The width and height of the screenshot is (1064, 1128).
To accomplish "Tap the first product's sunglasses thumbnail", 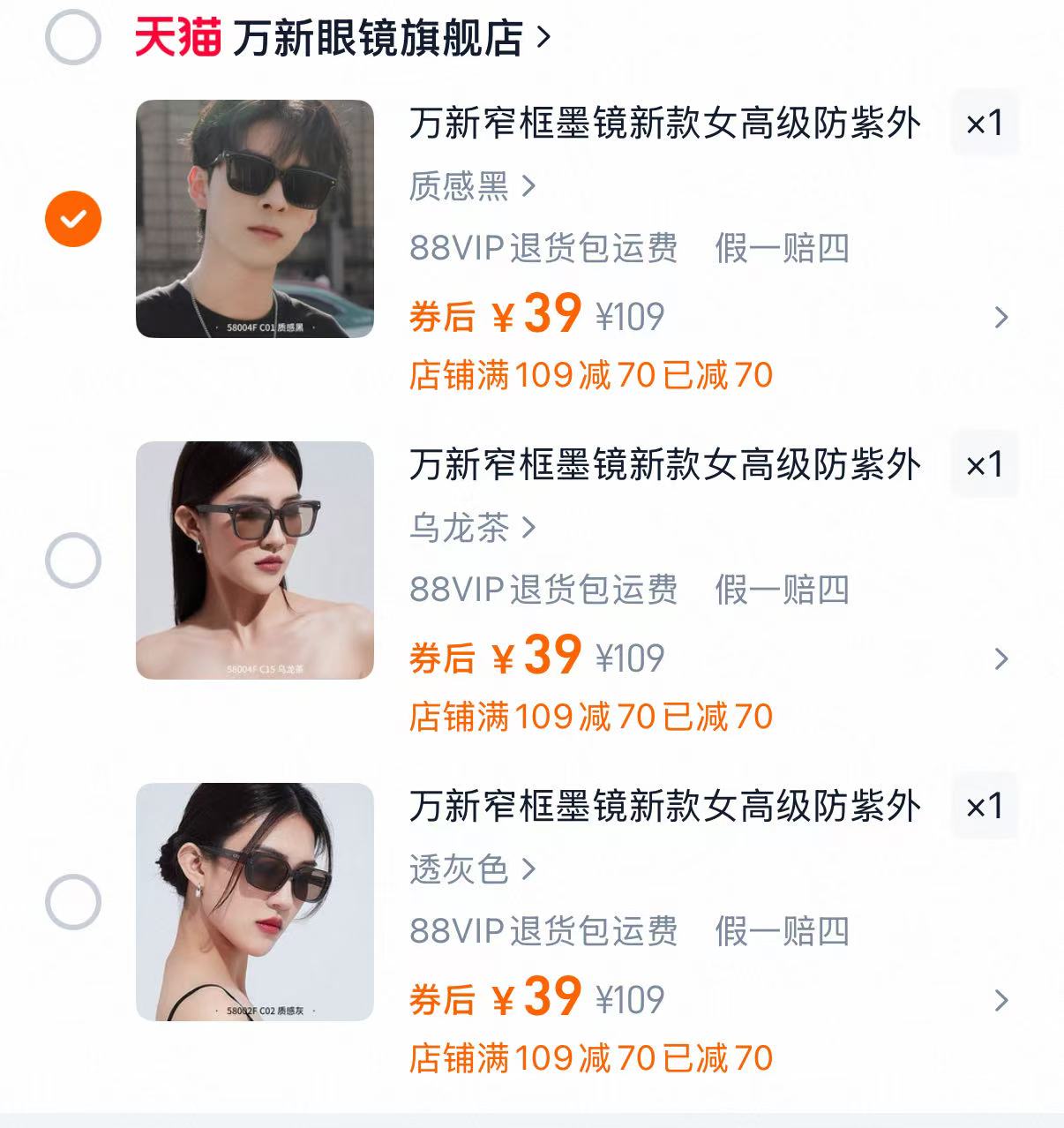I will coord(254,218).
